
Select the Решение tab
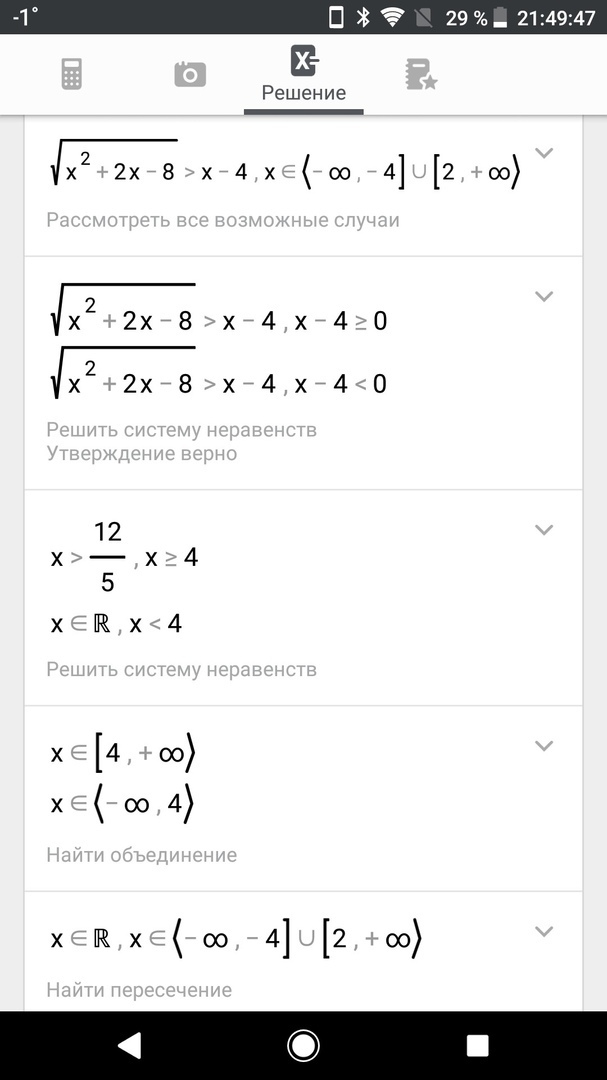click(x=303, y=74)
